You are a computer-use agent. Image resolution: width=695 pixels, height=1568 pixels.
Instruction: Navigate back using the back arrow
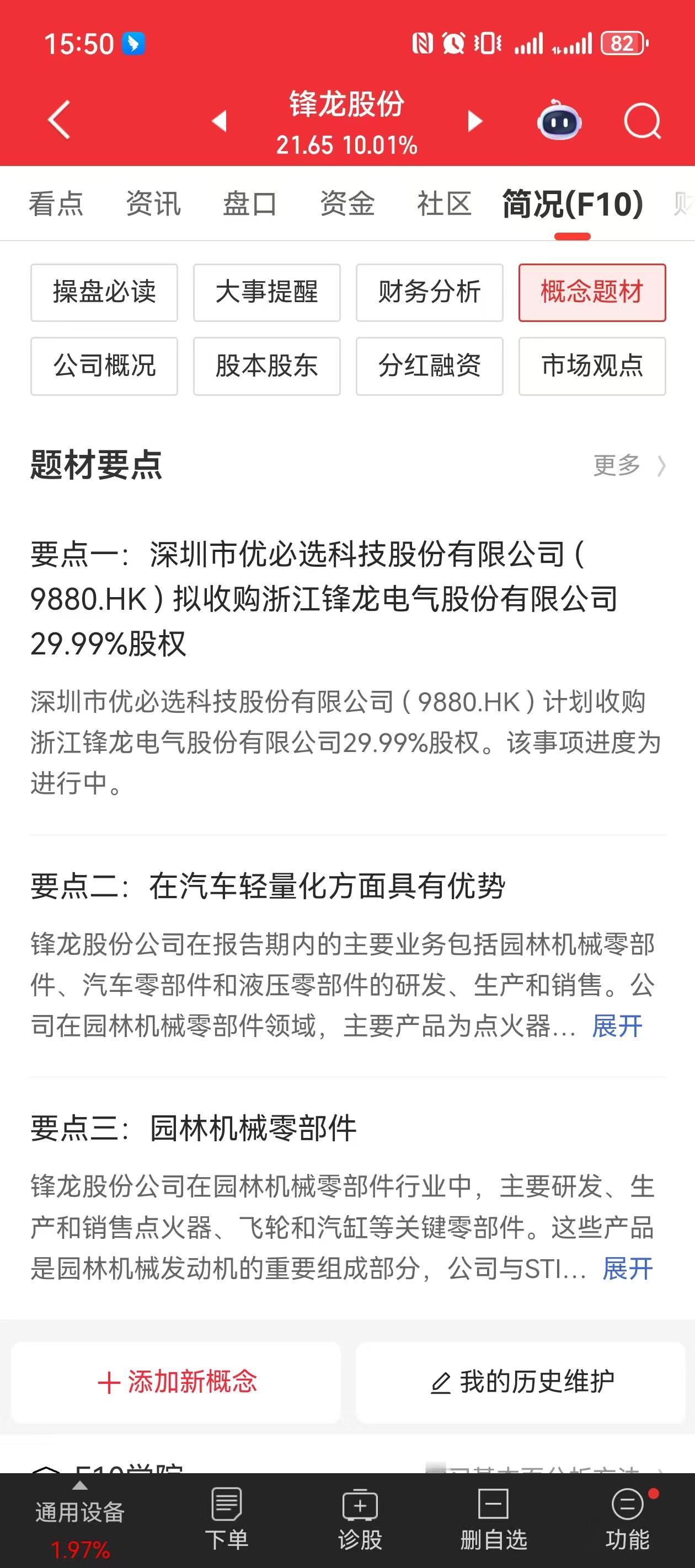click(x=57, y=121)
